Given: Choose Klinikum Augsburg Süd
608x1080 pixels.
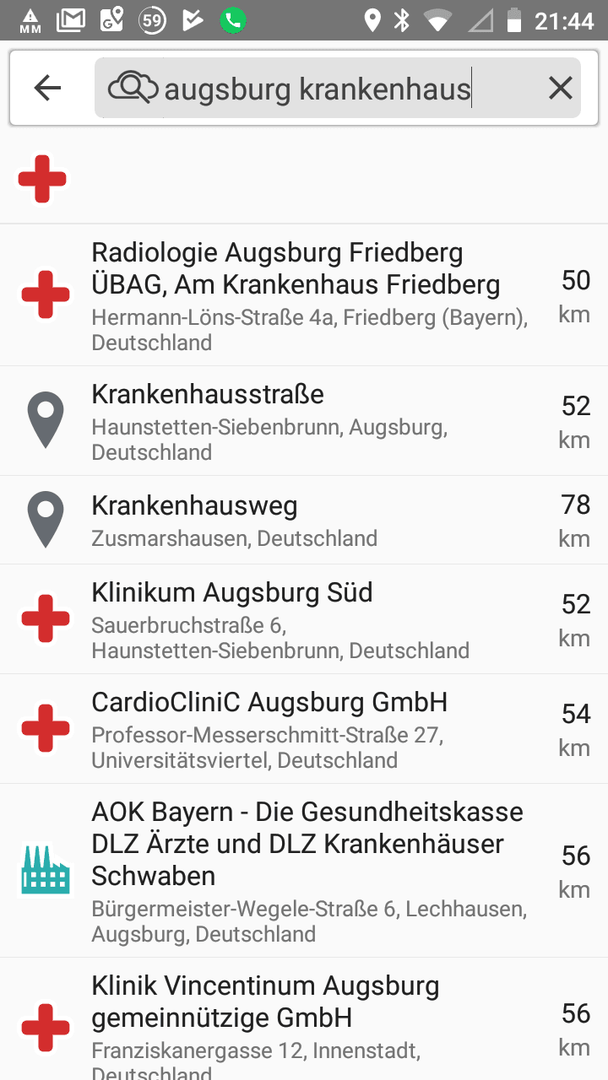Looking at the screenshot, I should tap(304, 619).
